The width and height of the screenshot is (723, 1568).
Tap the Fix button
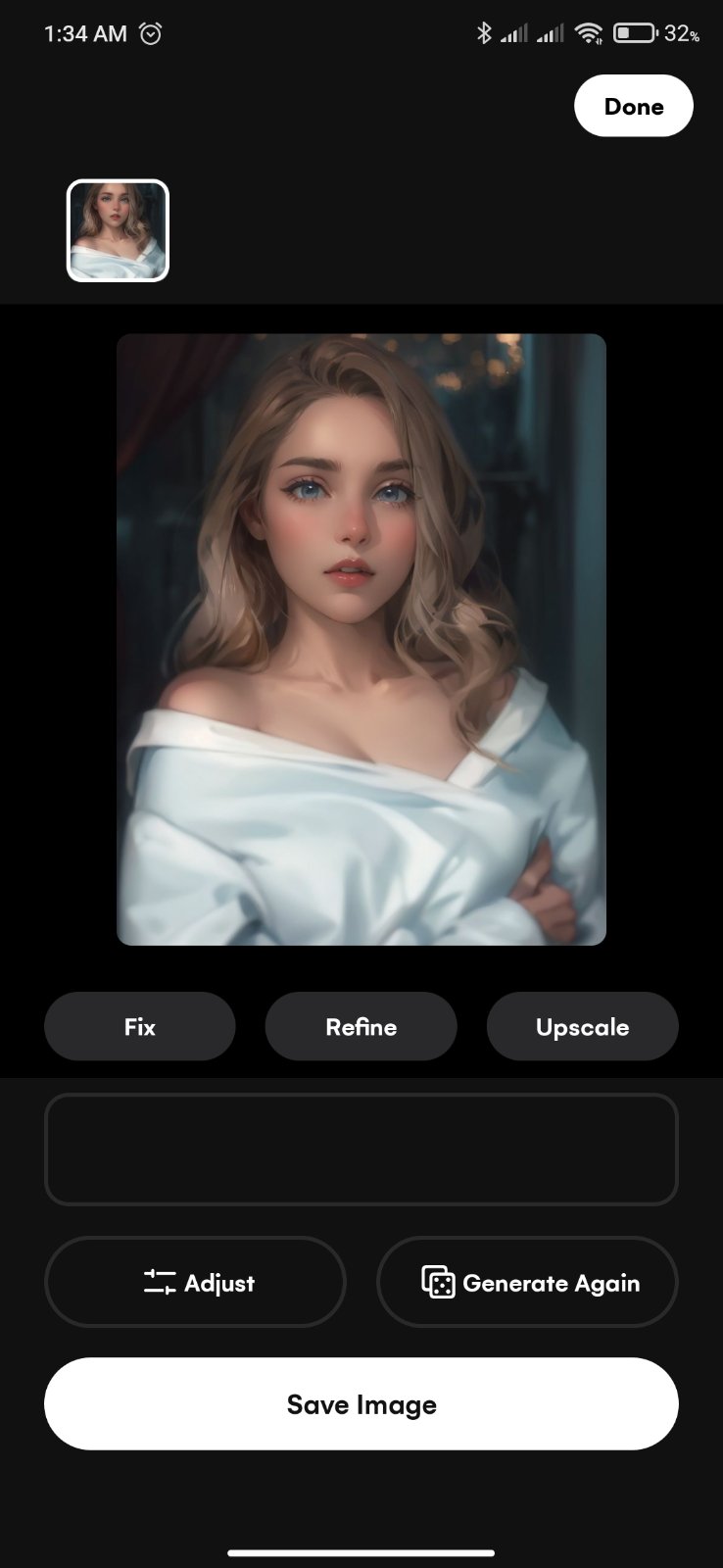click(x=140, y=1026)
